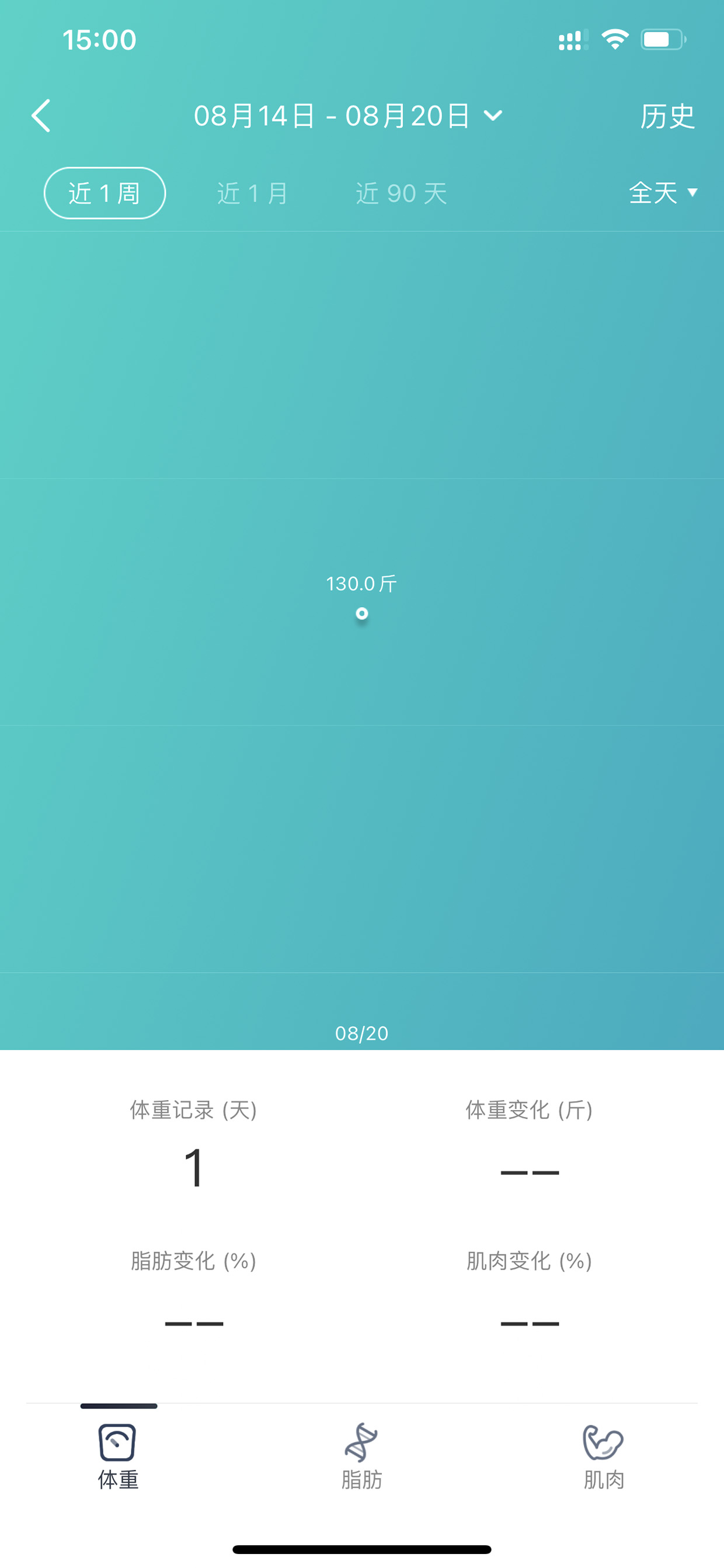Viewport: 724px width, 1568px height.
Task: Expand the 全天 time filter
Action: (x=663, y=193)
